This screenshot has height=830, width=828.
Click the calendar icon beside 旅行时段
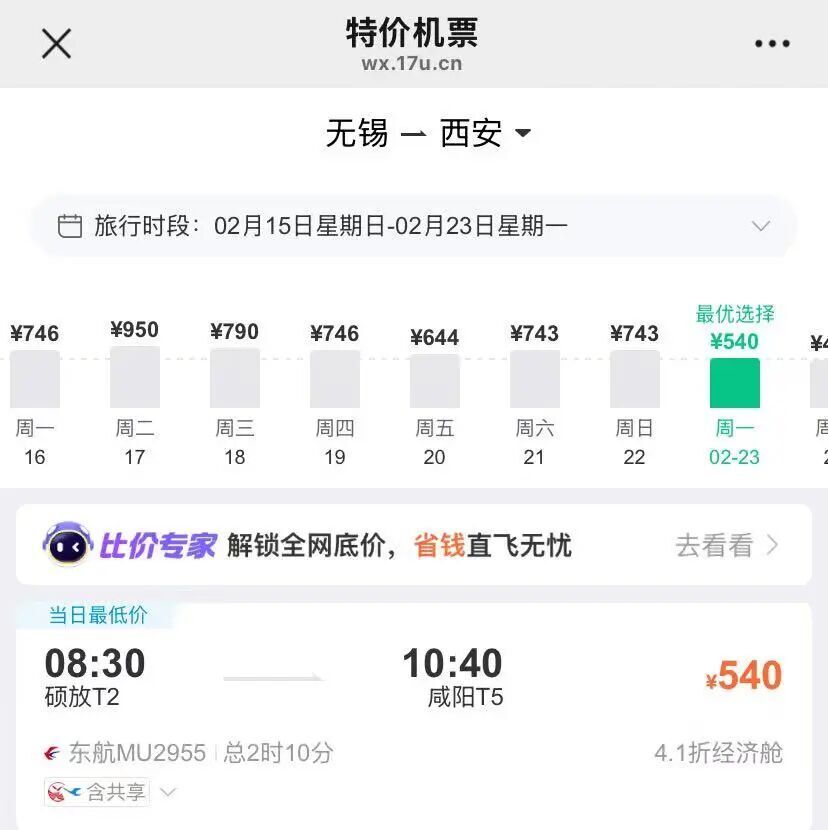point(68,226)
